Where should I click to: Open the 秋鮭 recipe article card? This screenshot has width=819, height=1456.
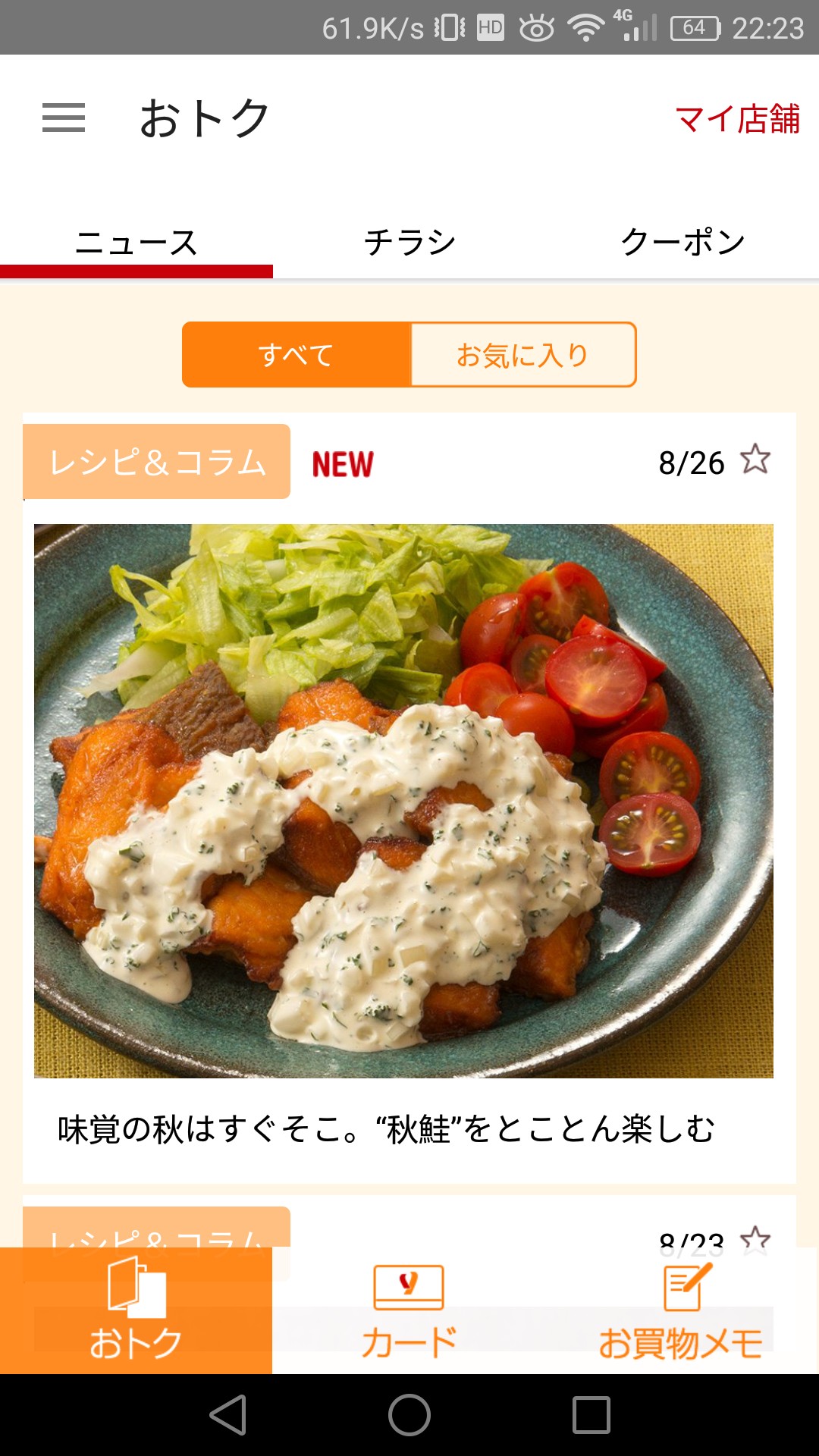point(409,798)
